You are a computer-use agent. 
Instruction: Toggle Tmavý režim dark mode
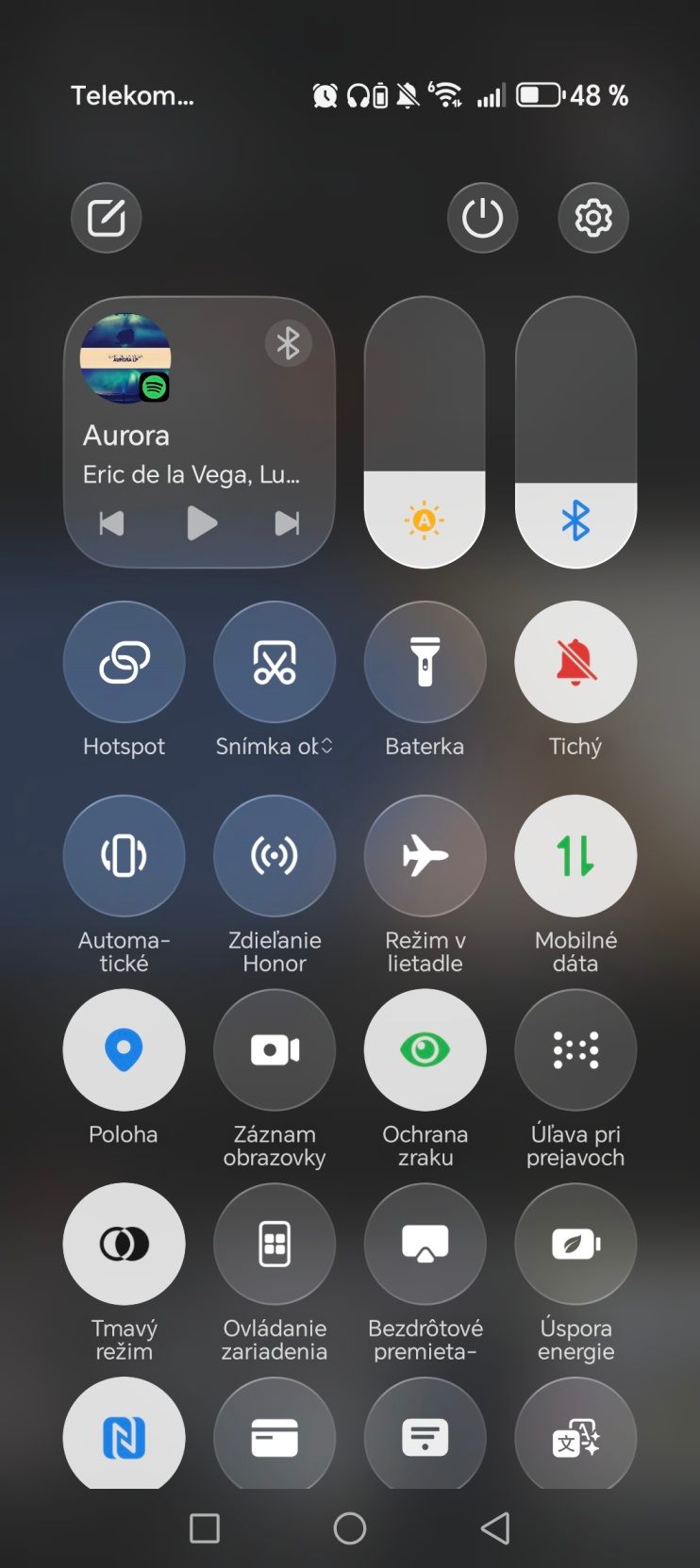tap(124, 1245)
